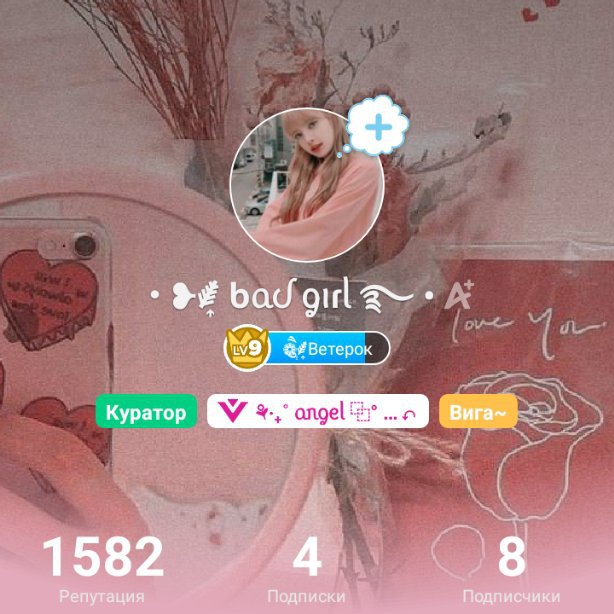Screen dimensions: 614x614
Task: Tap the angel title chip
Action: pos(317,412)
